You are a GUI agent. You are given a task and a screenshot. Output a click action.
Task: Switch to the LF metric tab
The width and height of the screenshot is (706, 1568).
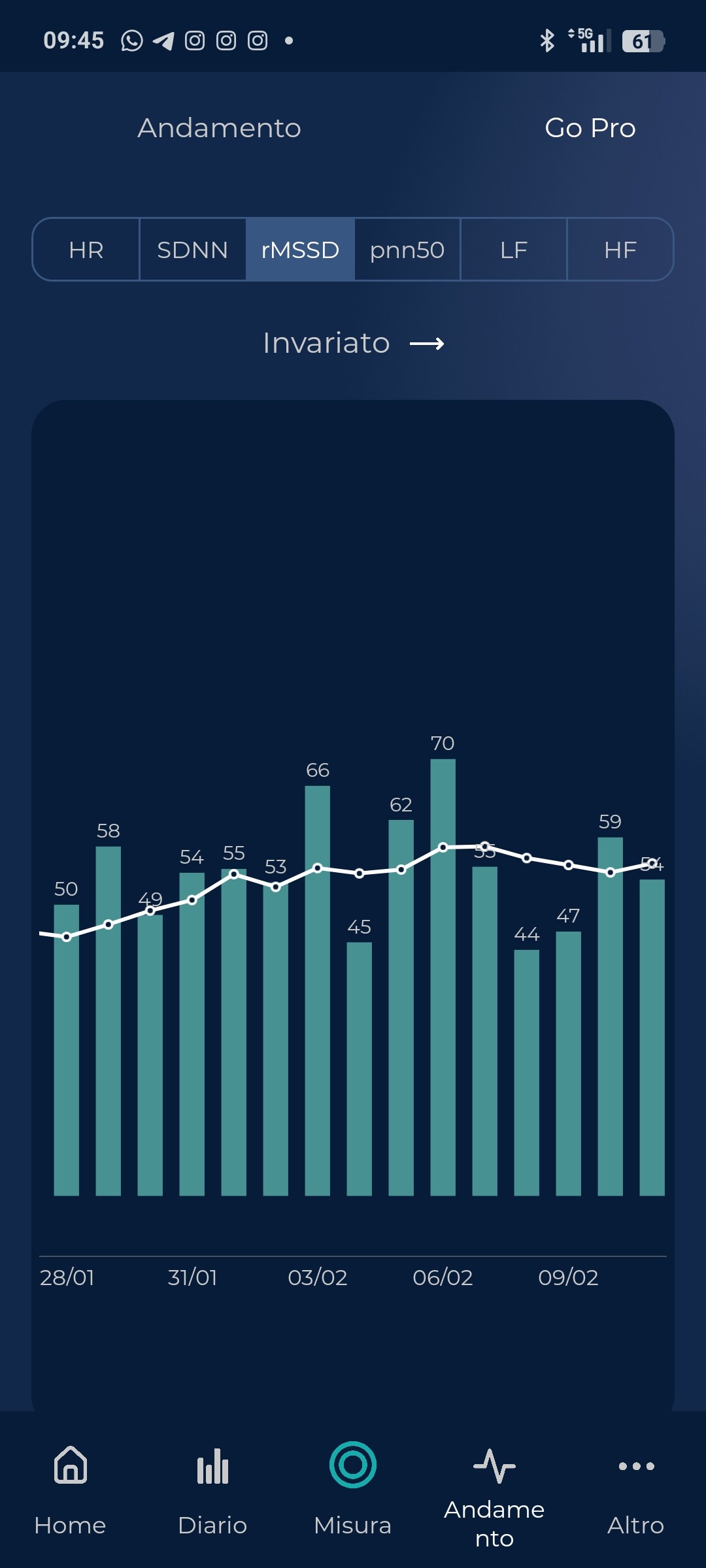pos(514,250)
